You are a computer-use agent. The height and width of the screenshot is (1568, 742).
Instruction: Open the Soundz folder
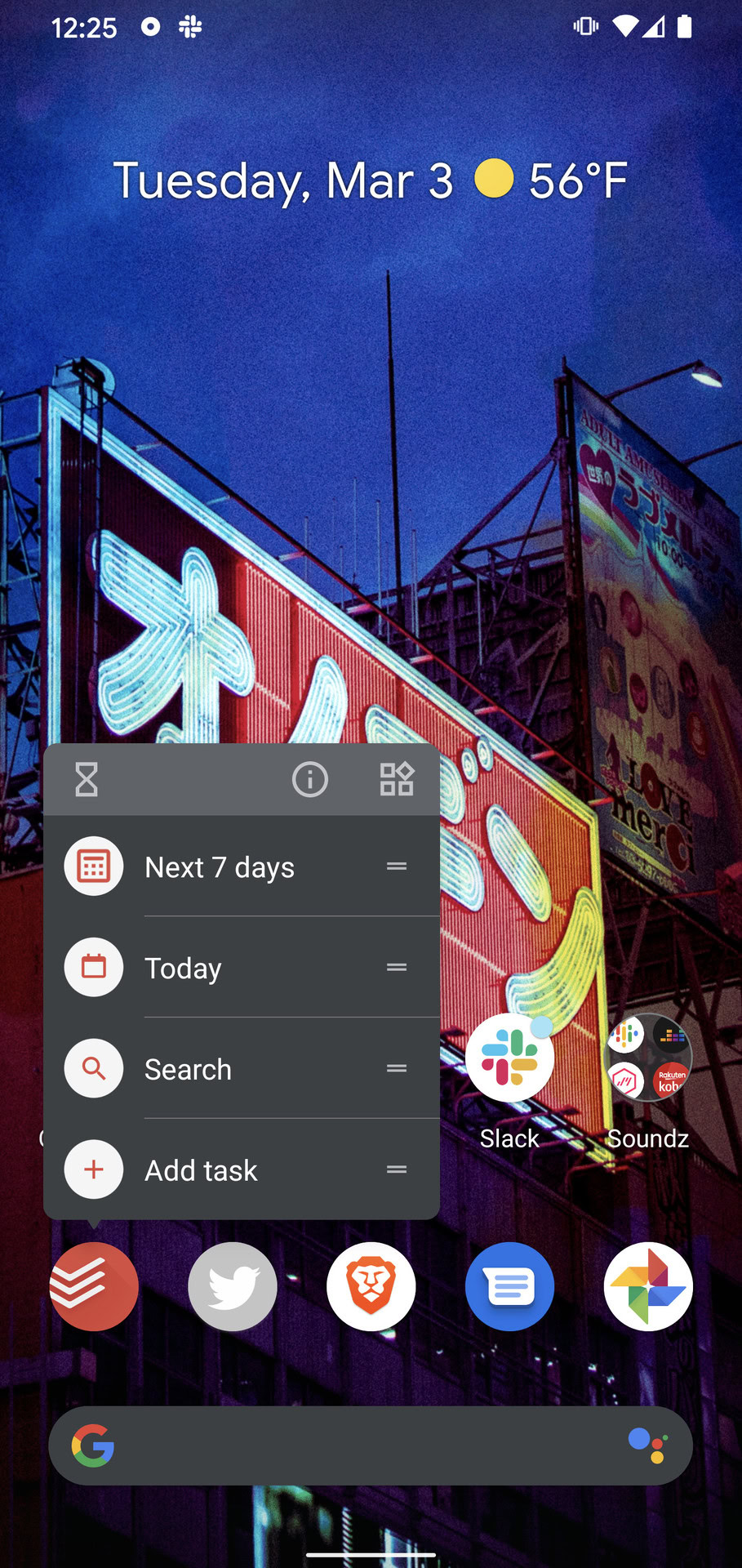[x=648, y=1058]
